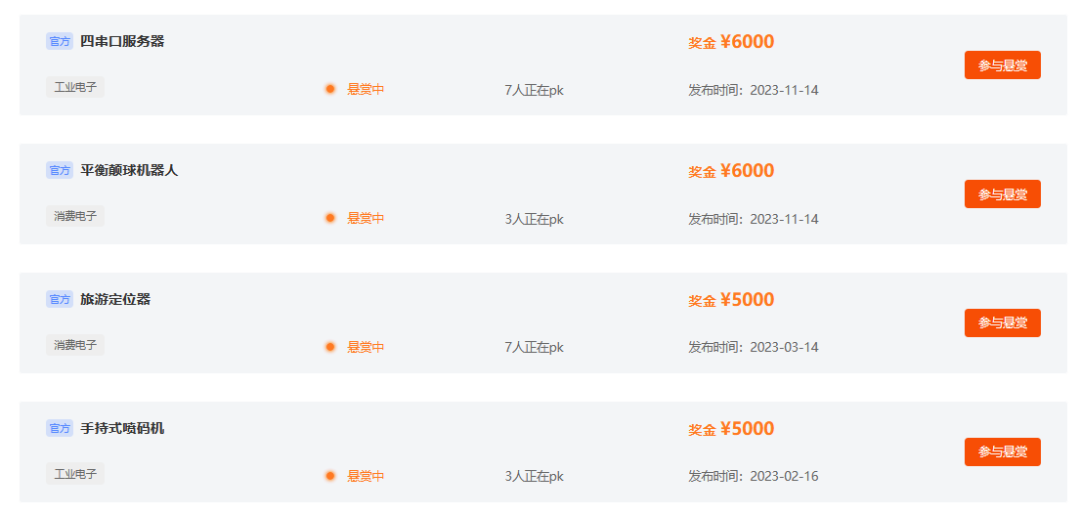Tap 参与悬赏 for 平衡颠球机器人

click(1002, 194)
